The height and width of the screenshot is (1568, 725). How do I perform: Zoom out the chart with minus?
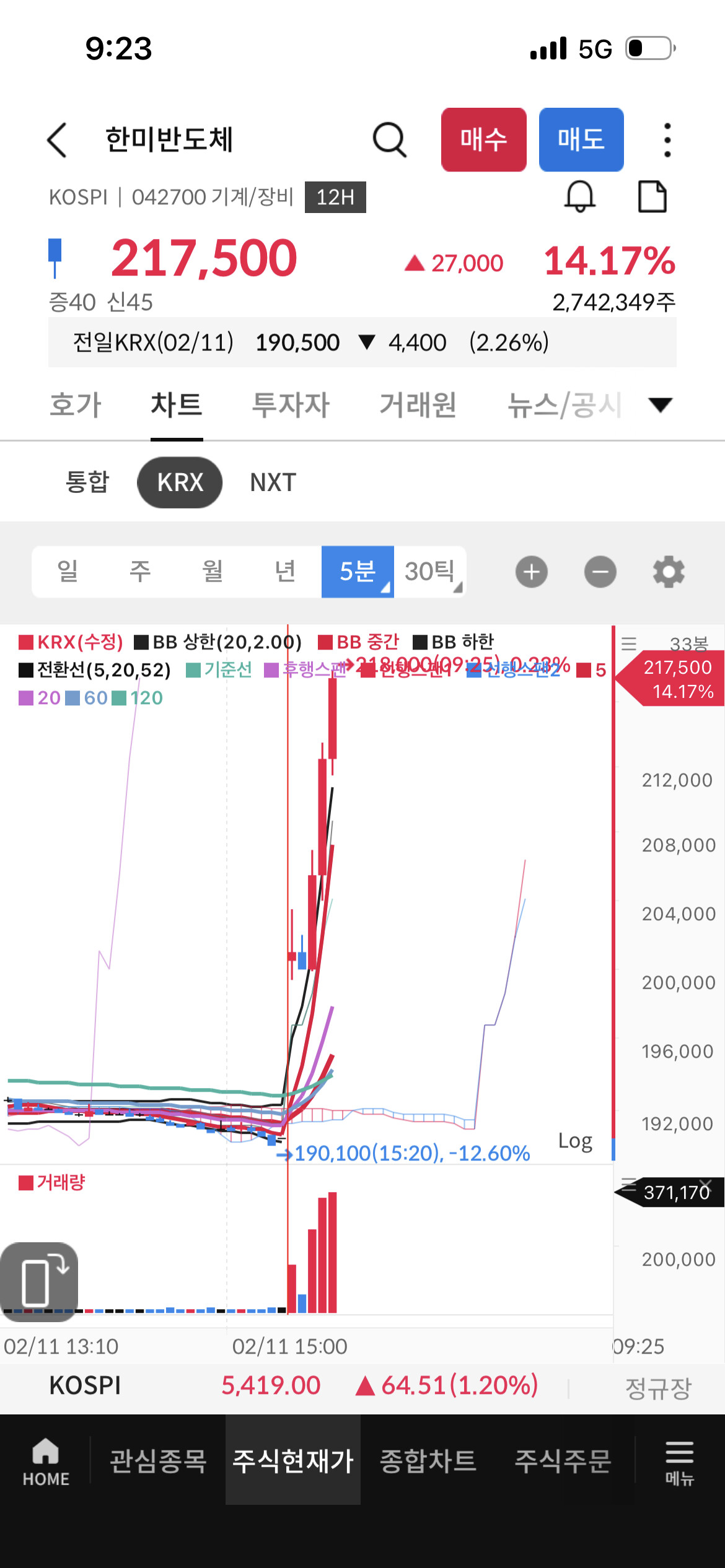pos(600,572)
